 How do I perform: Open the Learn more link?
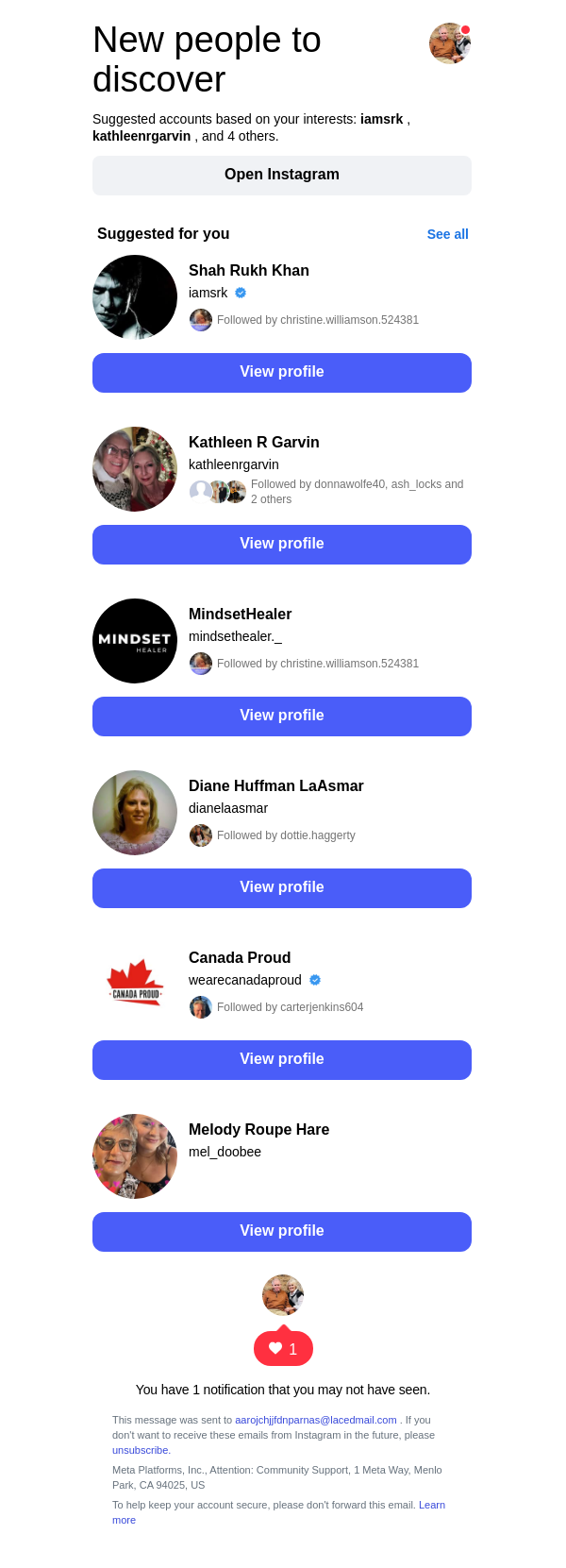(x=432, y=1505)
